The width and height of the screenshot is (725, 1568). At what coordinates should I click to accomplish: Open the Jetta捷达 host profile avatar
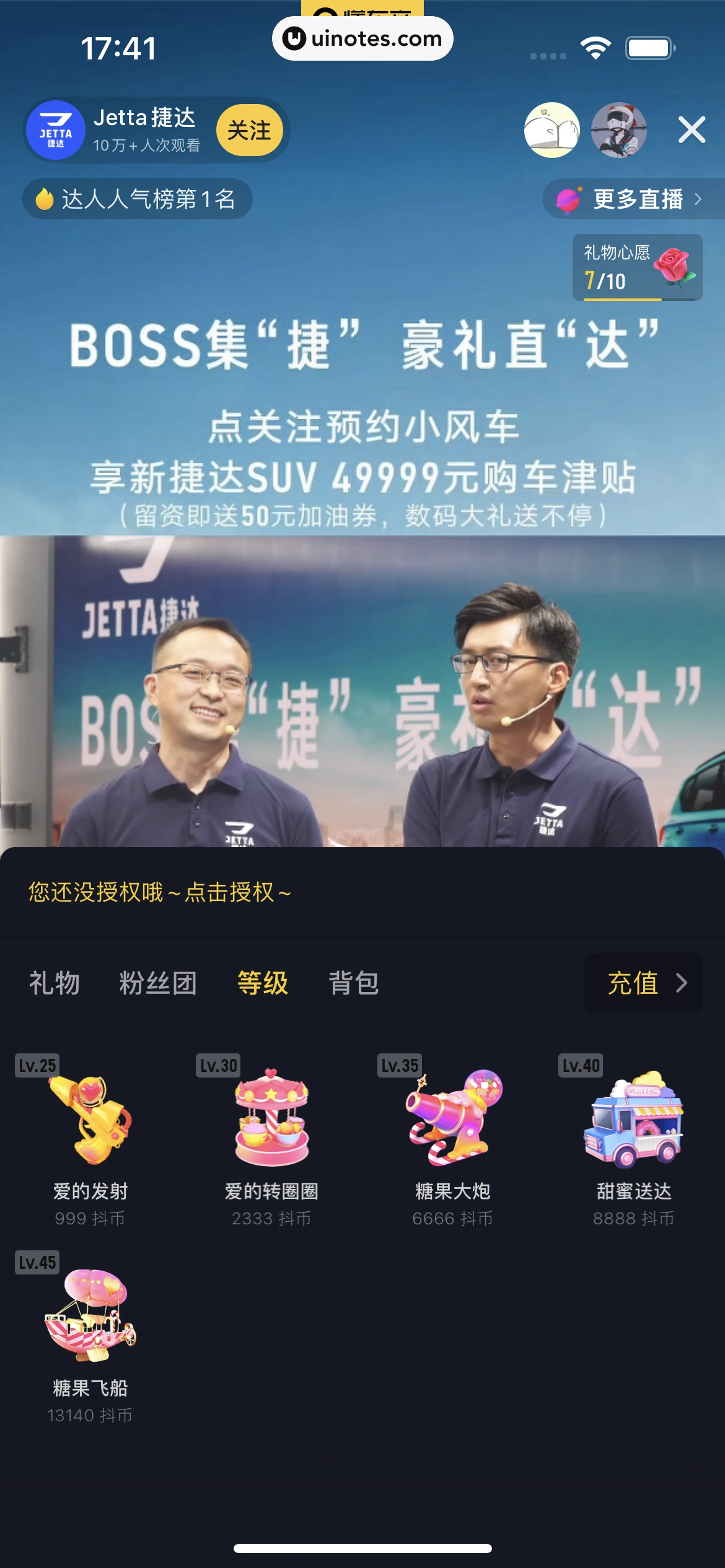click(x=56, y=130)
